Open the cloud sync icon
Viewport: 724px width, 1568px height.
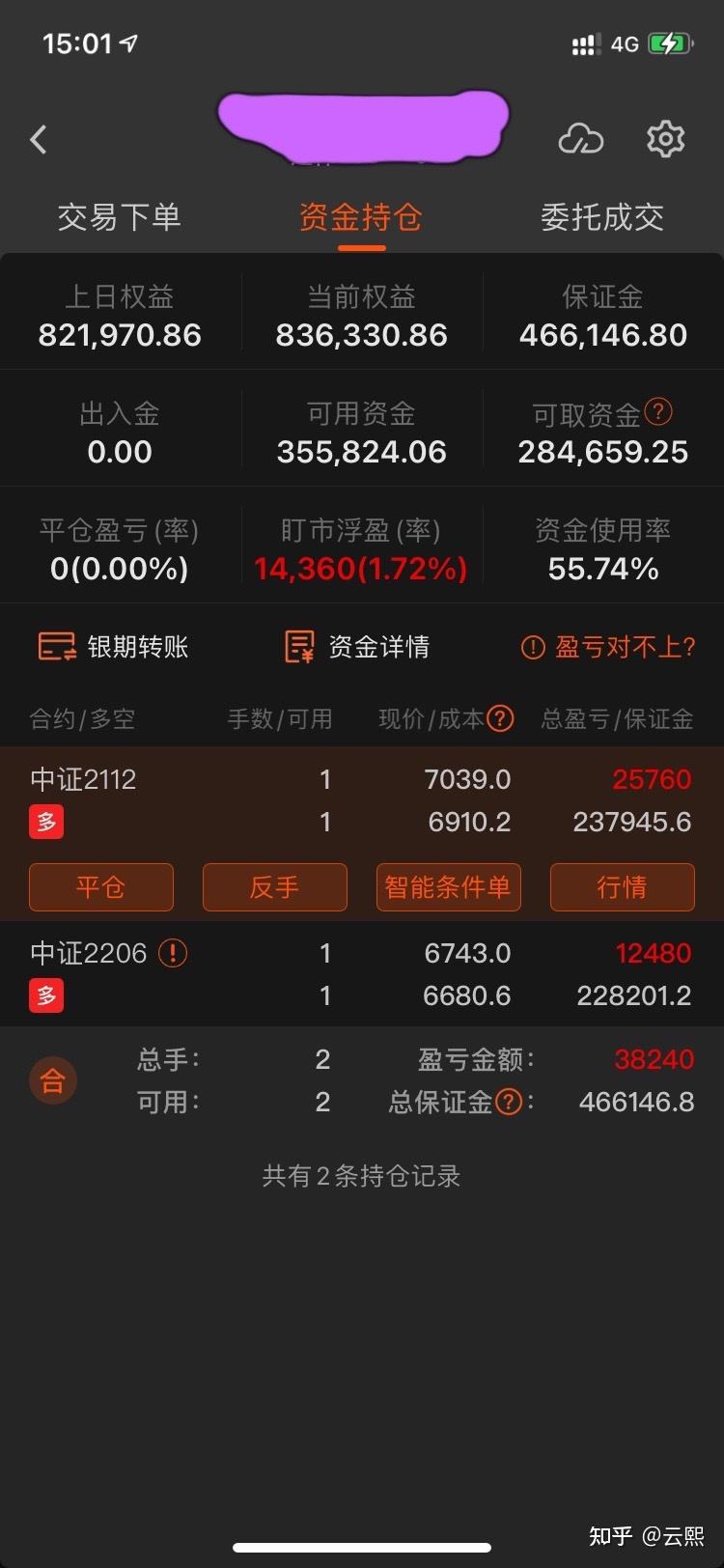(x=581, y=139)
